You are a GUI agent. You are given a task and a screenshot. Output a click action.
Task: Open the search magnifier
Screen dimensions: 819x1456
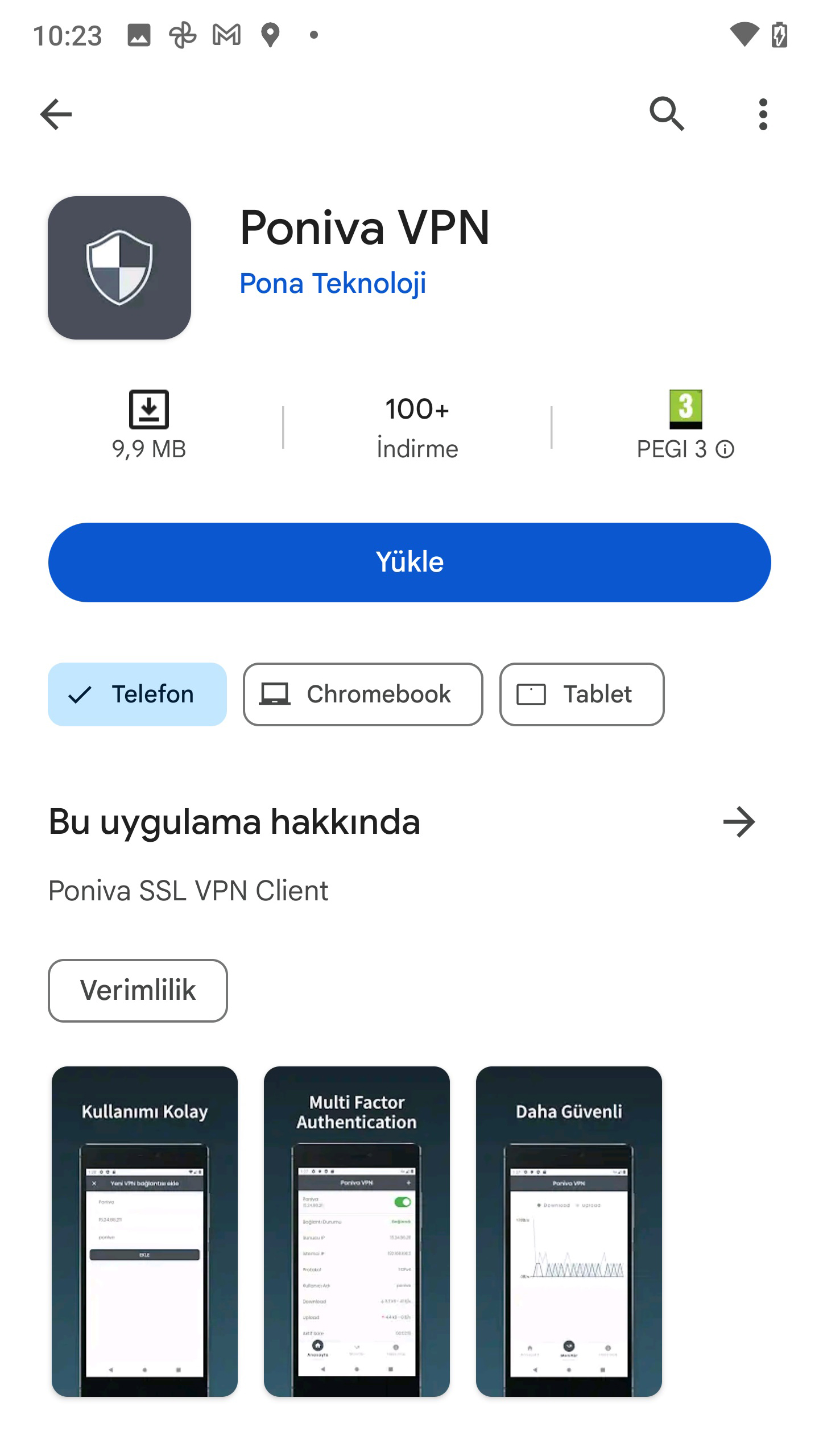pos(667,114)
